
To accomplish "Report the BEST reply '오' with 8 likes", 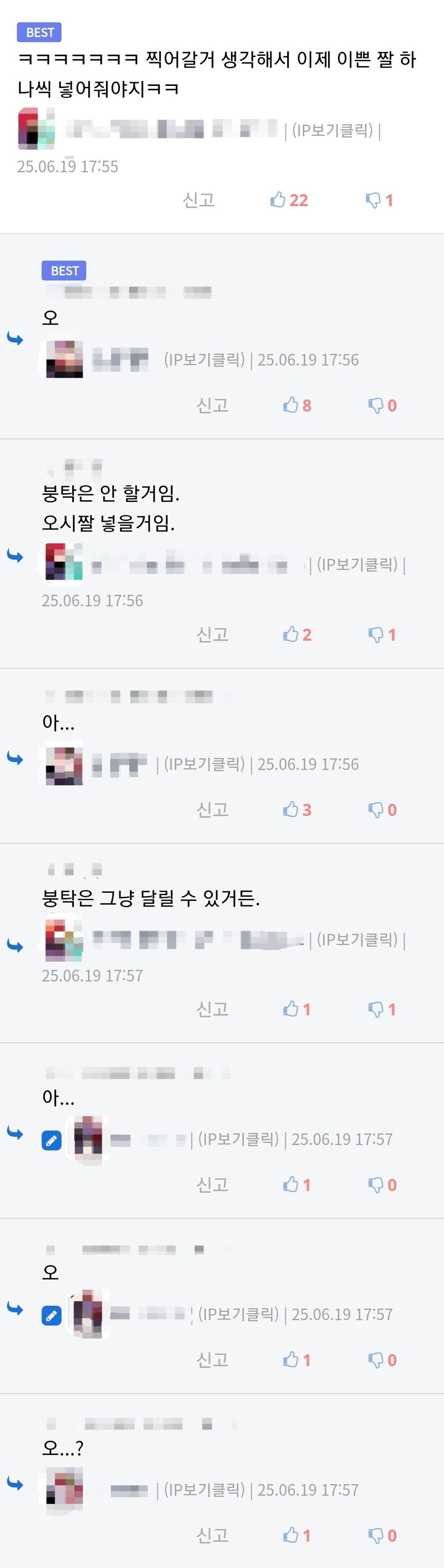I will tap(212, 405).
